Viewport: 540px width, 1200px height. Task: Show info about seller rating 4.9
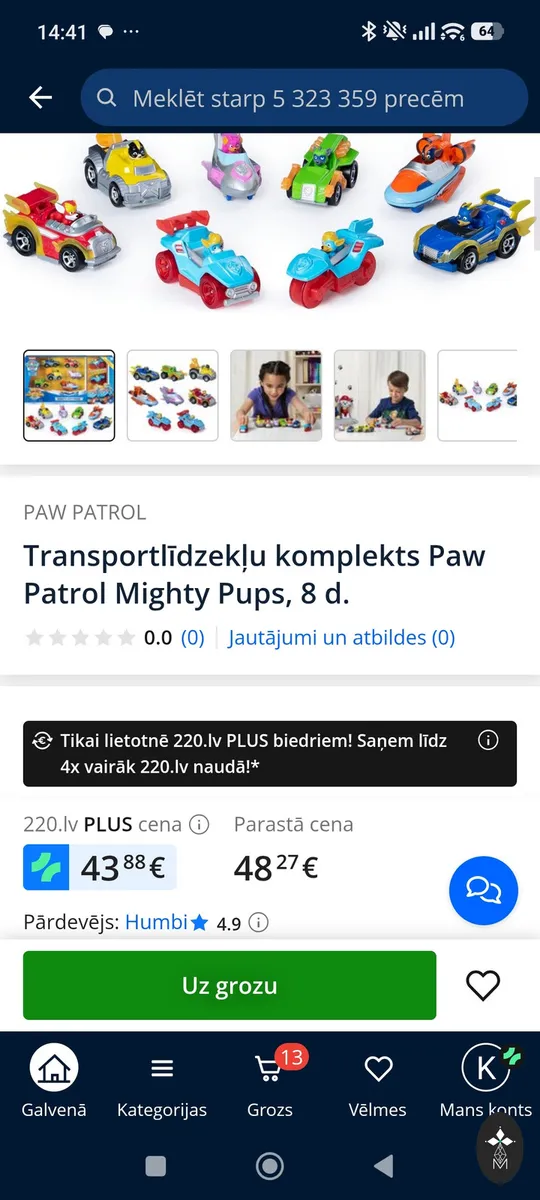tap(258, 923)
